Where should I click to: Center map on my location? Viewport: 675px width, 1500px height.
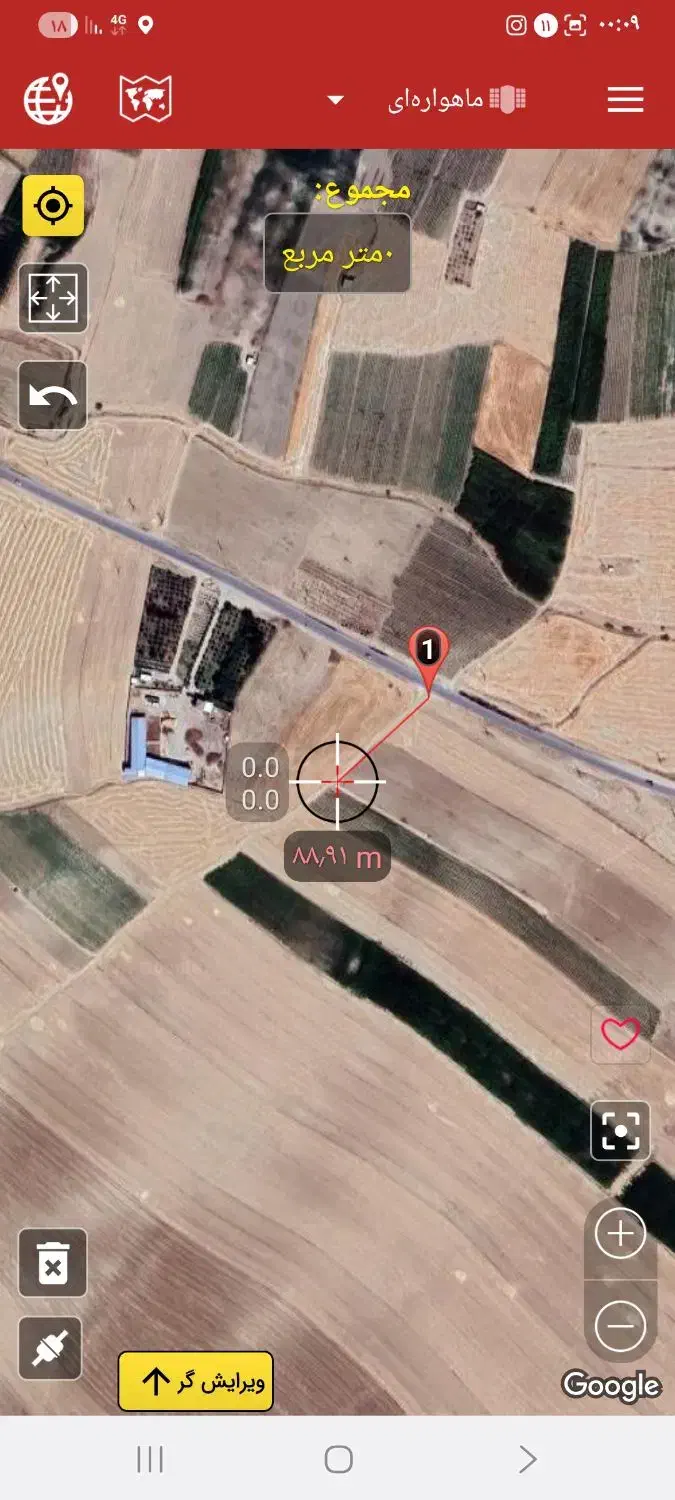(x=53, y=207)
